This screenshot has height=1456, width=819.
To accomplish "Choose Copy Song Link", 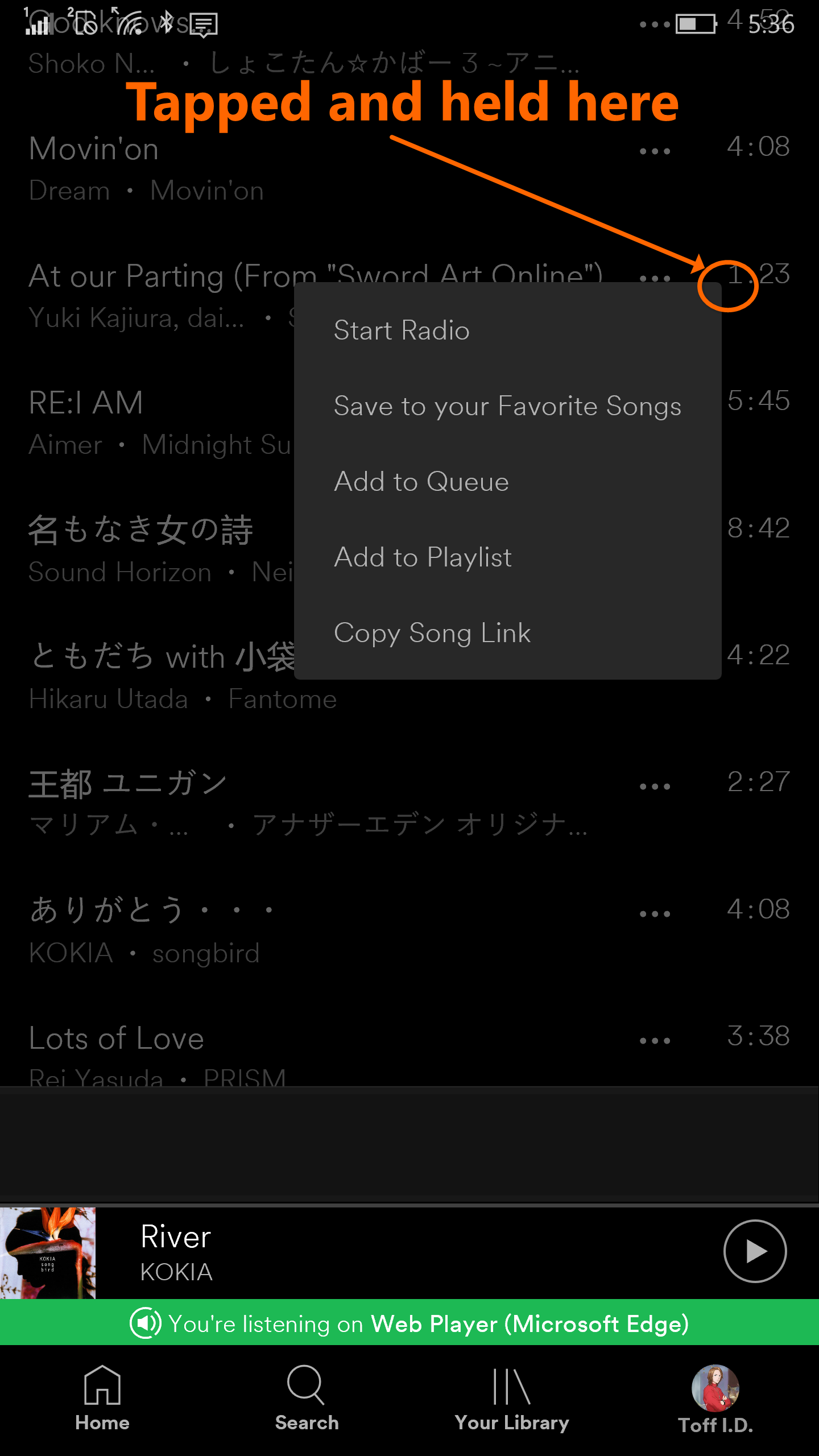I will click(x=432, y=632).
